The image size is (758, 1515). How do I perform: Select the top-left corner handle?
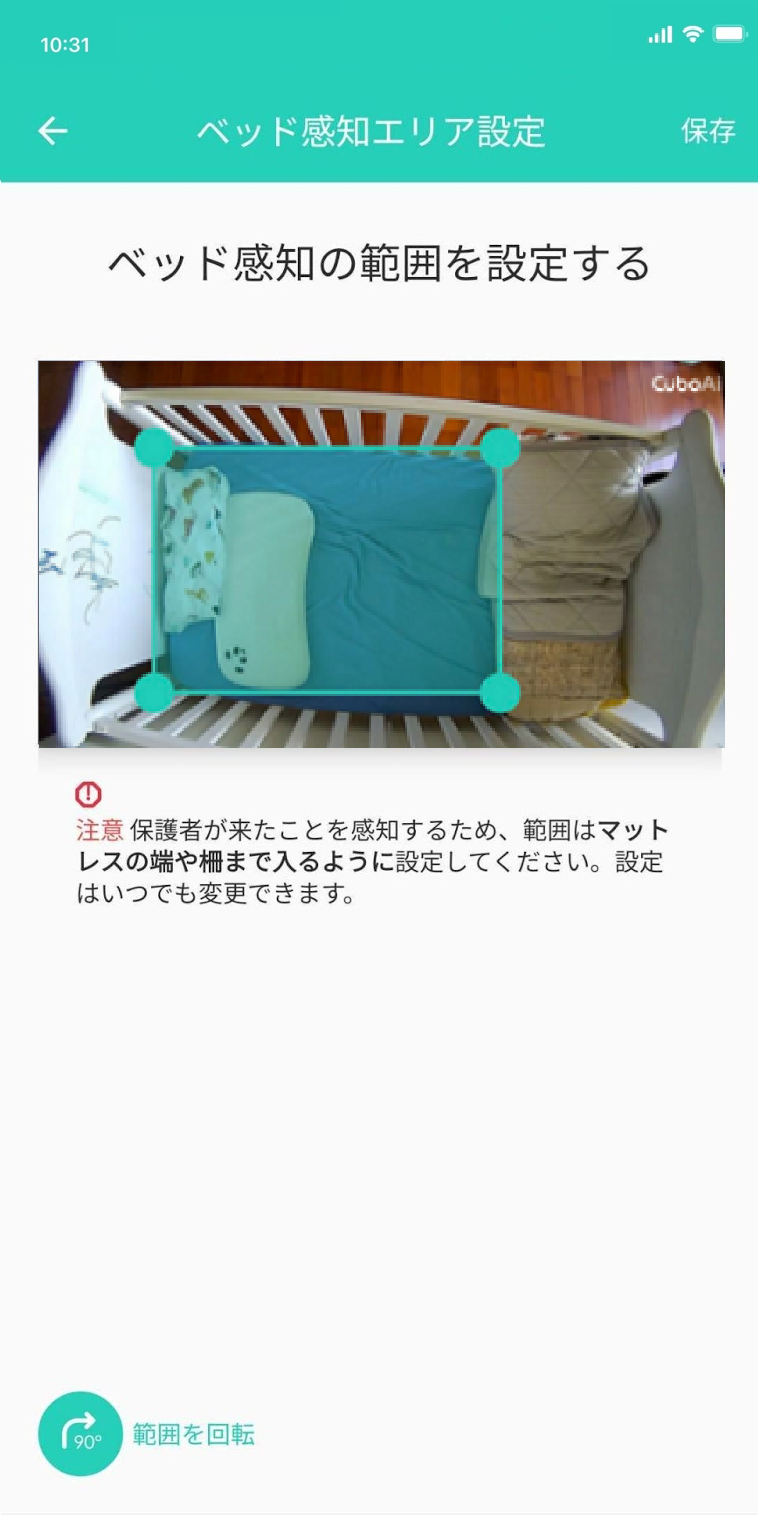click(x=154, y=447)
